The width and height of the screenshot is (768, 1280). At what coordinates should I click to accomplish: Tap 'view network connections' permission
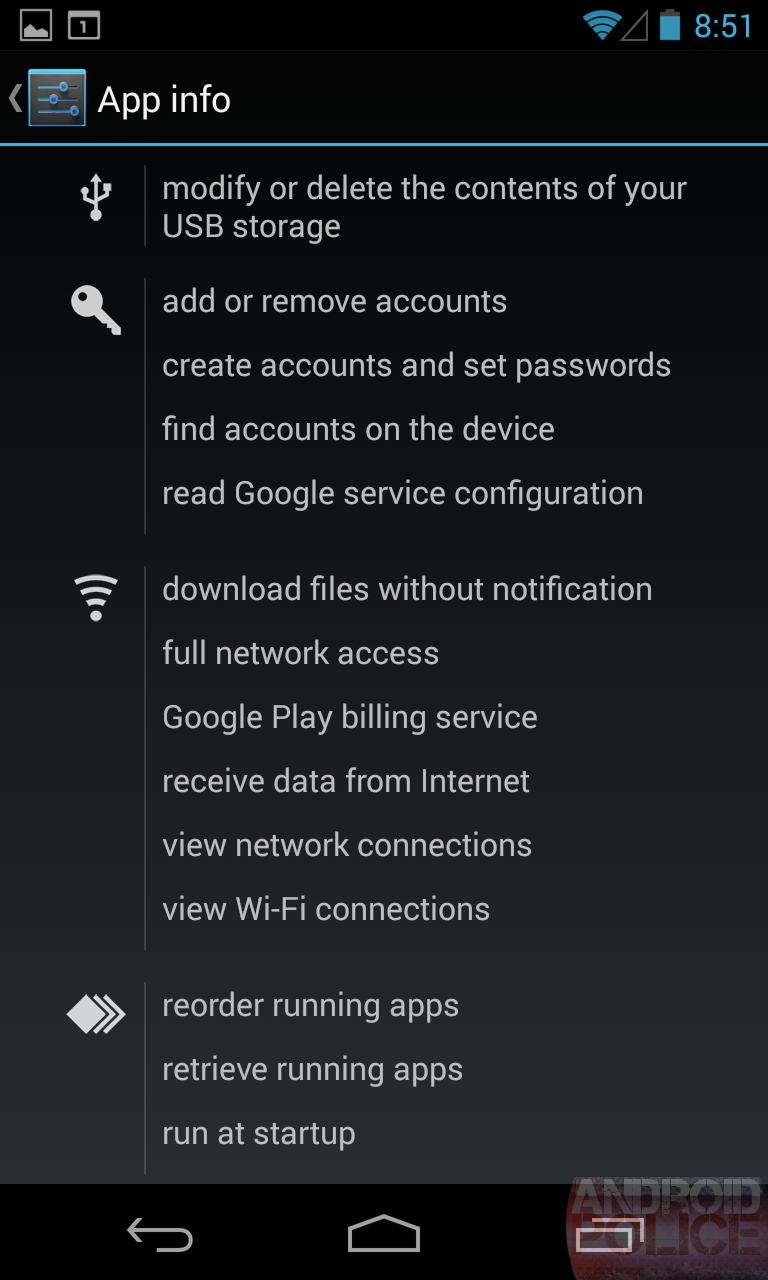pyautogui.click(x=347, y=845)
